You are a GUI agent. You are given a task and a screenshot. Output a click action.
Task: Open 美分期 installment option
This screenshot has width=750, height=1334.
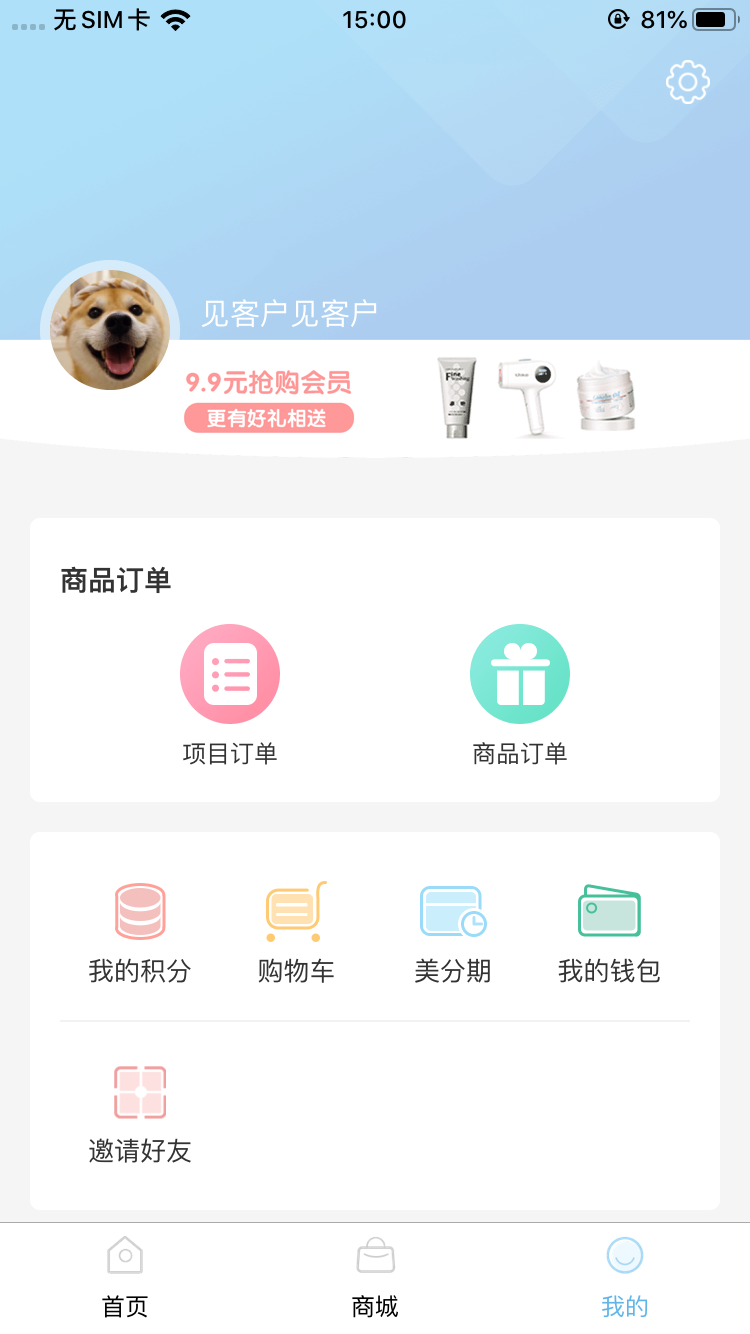(453, 932)
